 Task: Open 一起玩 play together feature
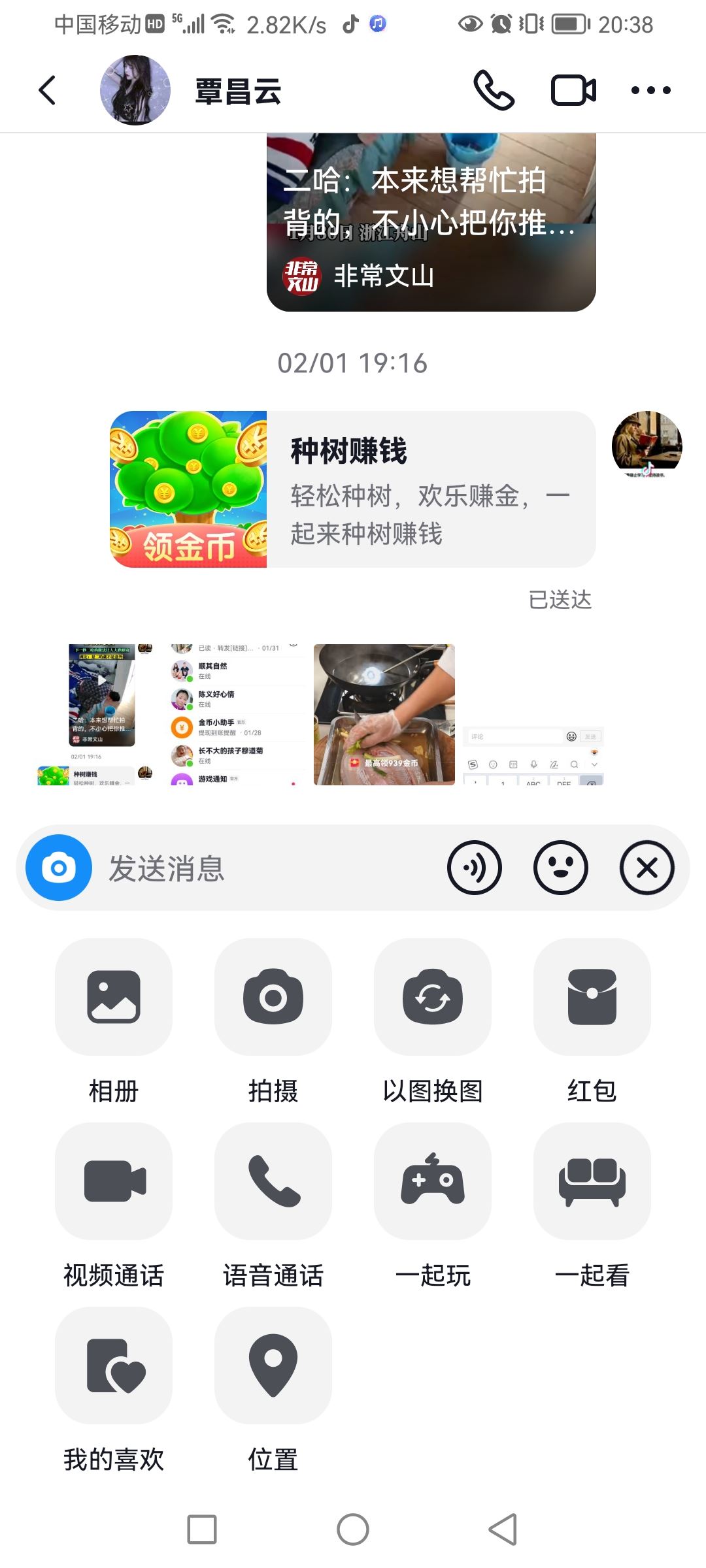point(432,1183)
